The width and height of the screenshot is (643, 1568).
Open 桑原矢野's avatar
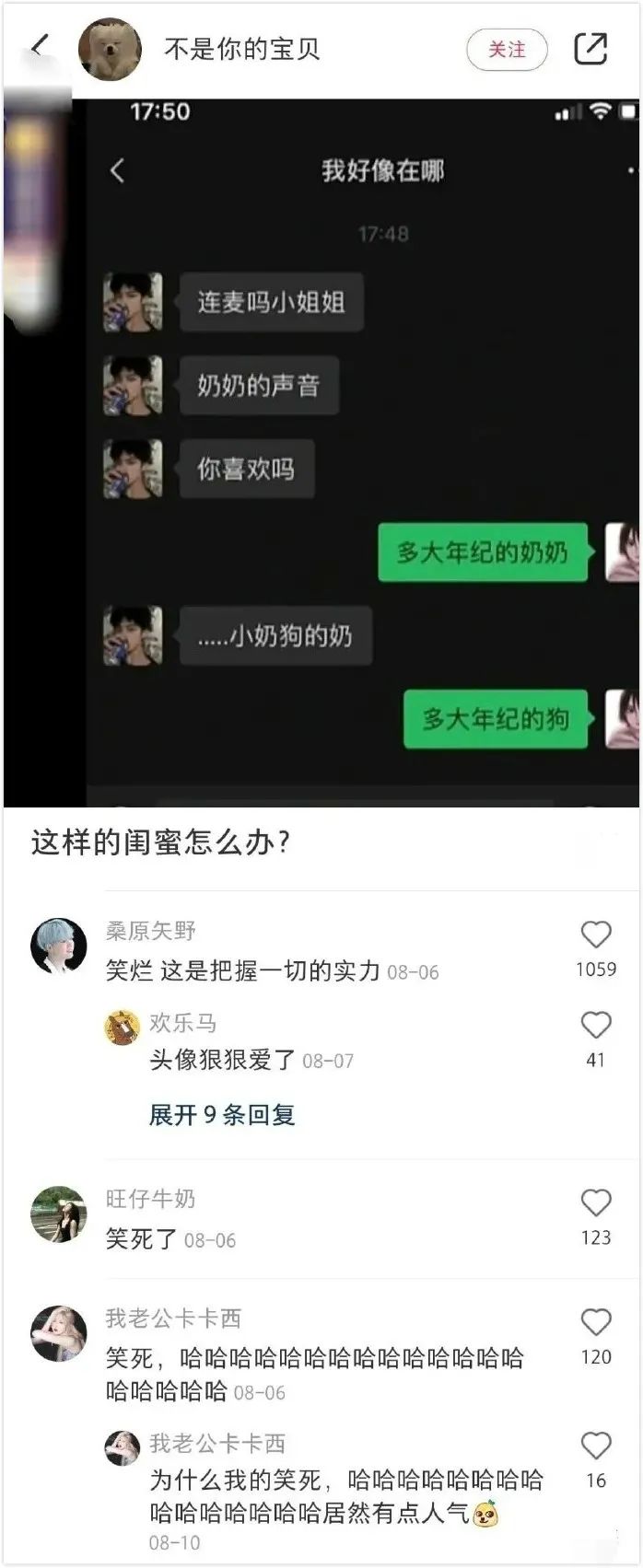pyautogui.click(x=58, y=946)
